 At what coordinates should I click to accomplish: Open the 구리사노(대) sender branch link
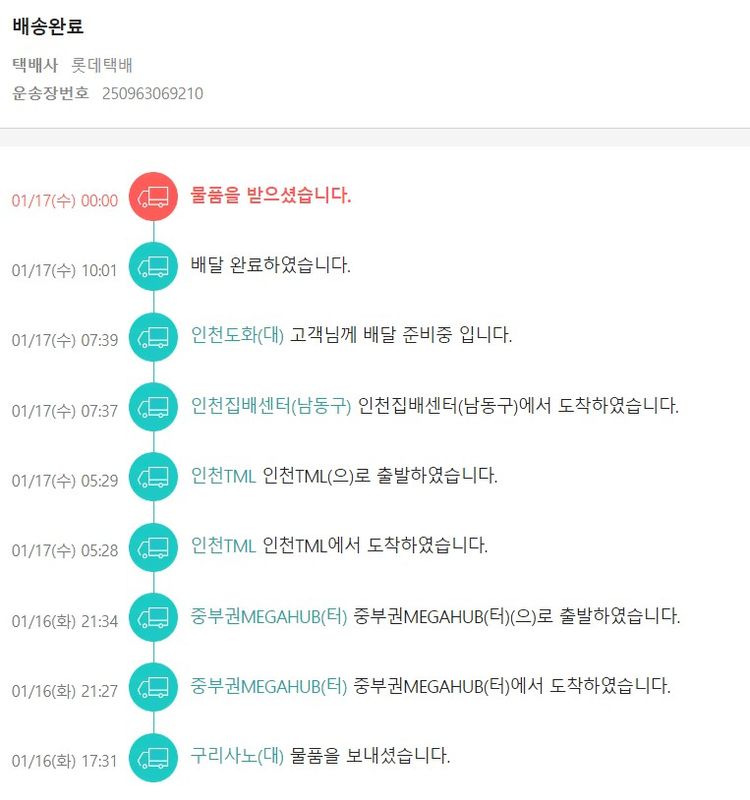point(237,755)
